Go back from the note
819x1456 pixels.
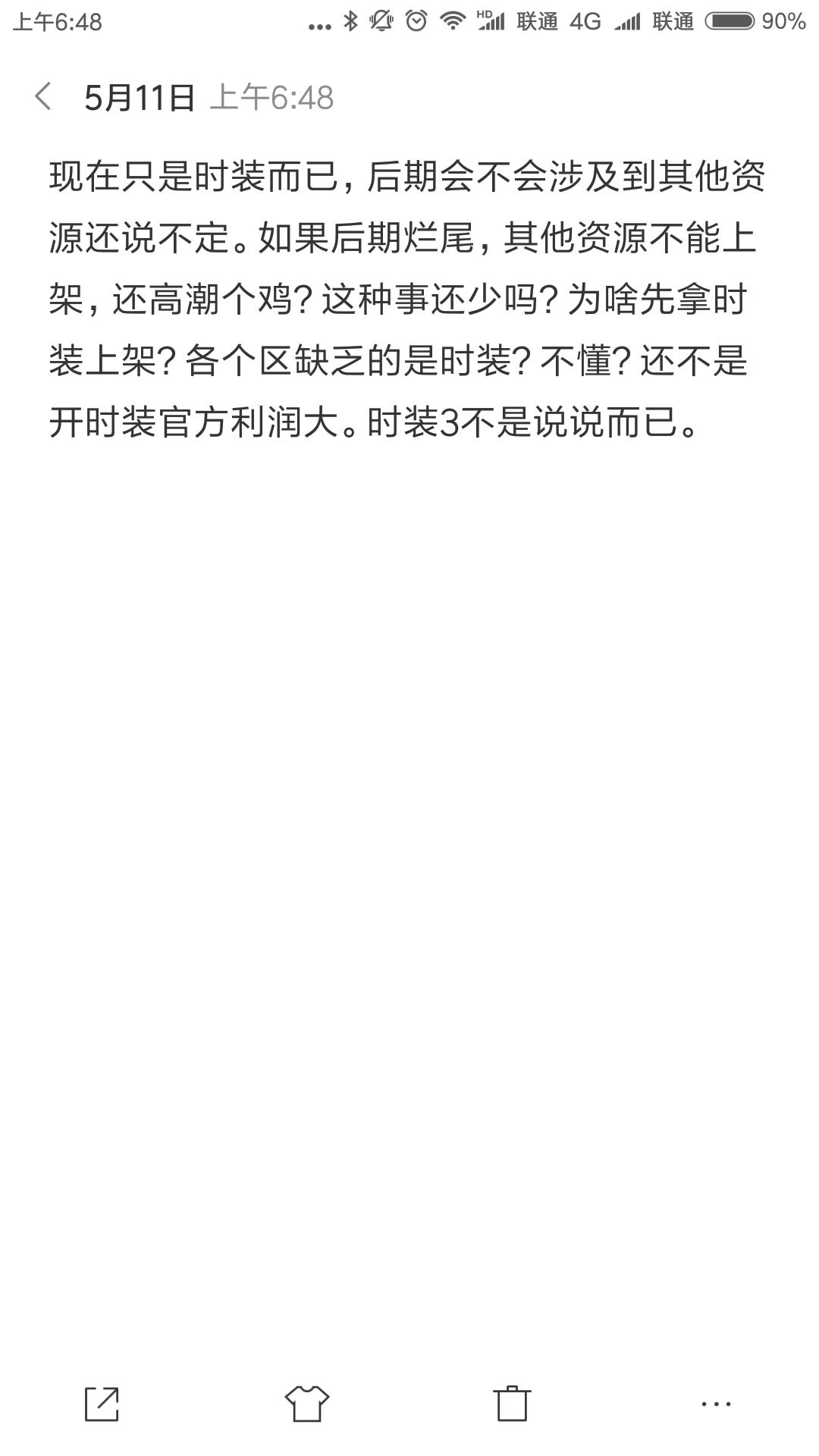(43, 97)
